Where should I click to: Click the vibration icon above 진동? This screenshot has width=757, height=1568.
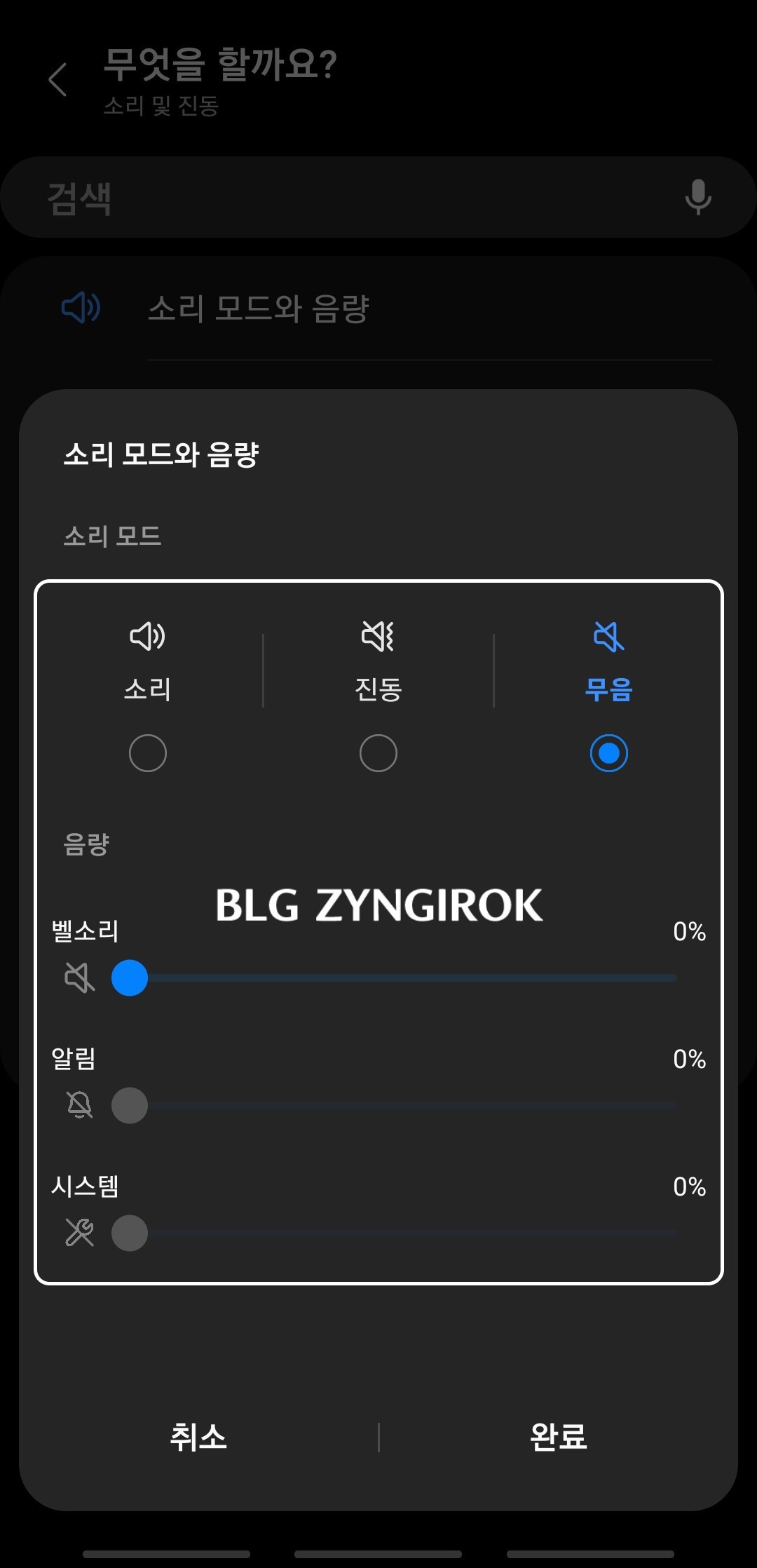(378, 635)
